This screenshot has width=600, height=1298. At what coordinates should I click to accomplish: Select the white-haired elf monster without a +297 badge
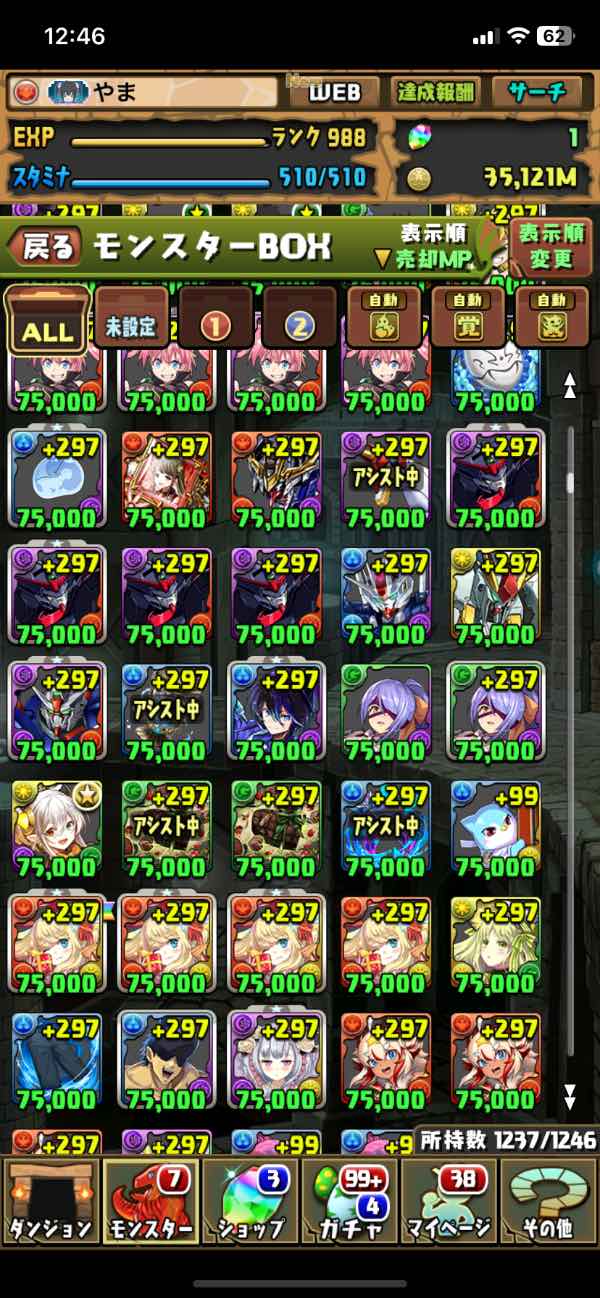(56, 829)
